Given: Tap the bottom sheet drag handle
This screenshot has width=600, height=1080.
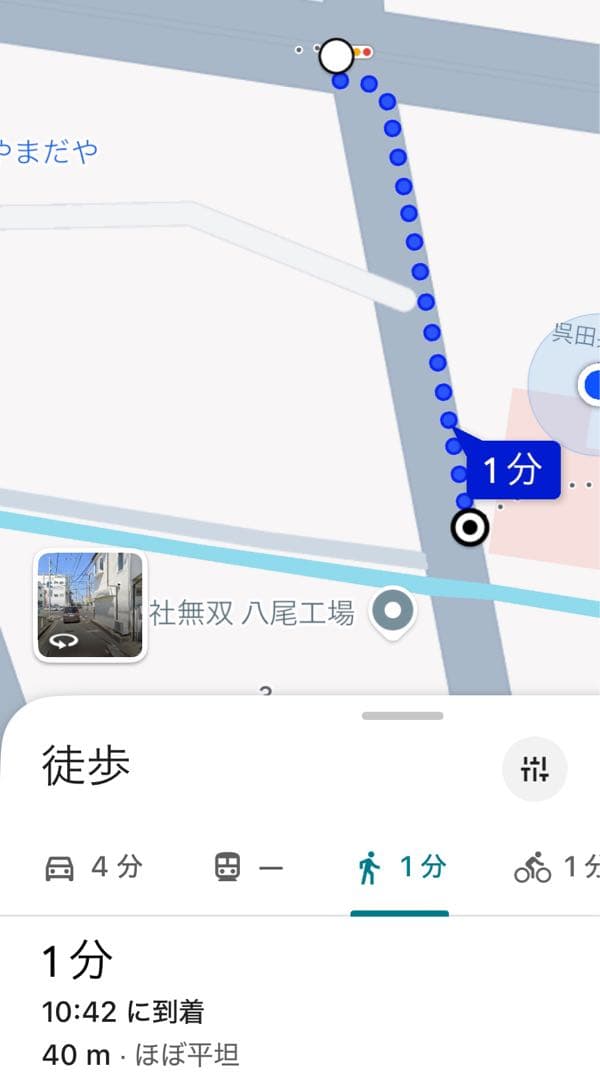Looking at the screenshot, I should (402, 716).
